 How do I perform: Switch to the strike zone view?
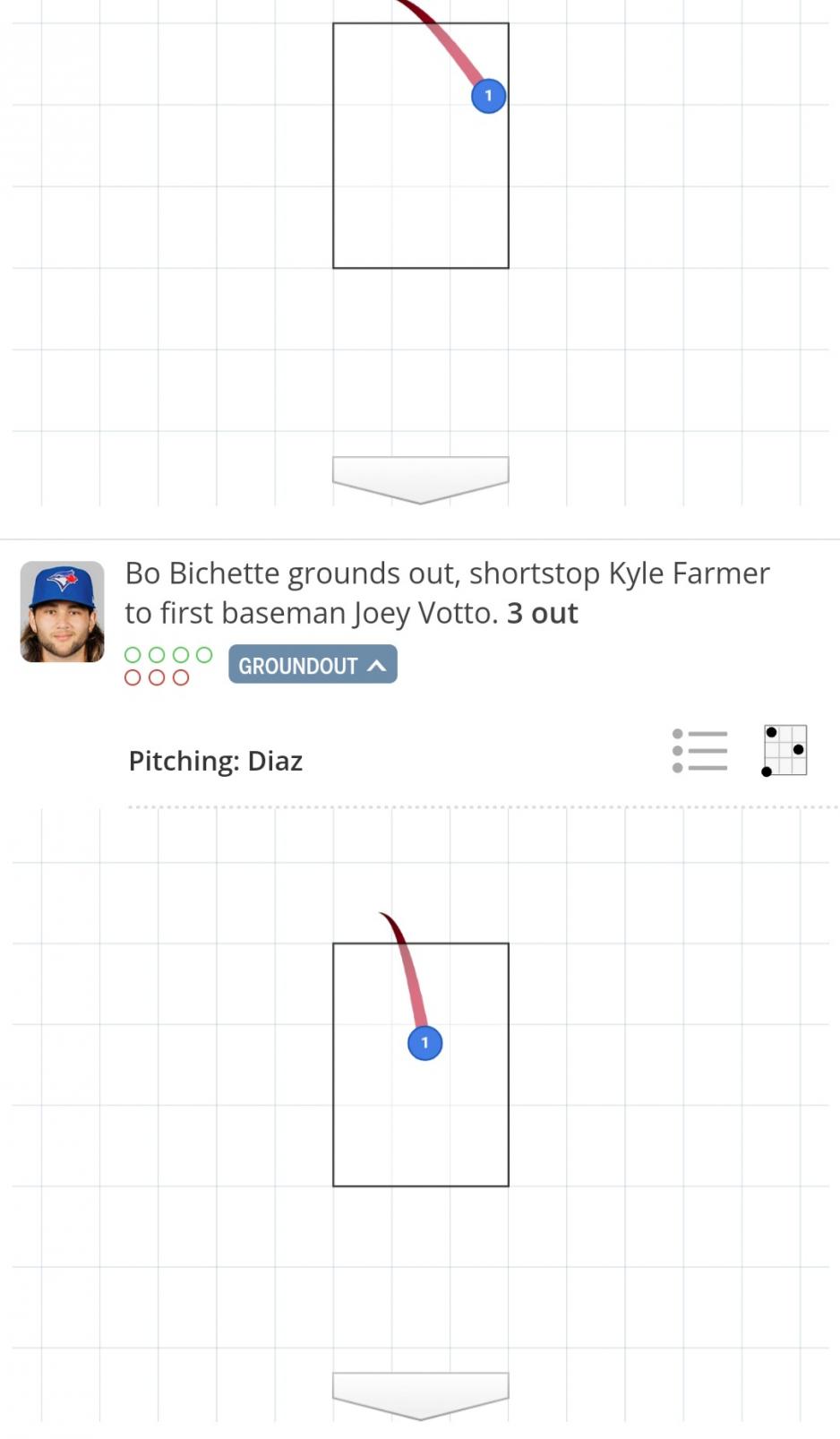point(785,751)
